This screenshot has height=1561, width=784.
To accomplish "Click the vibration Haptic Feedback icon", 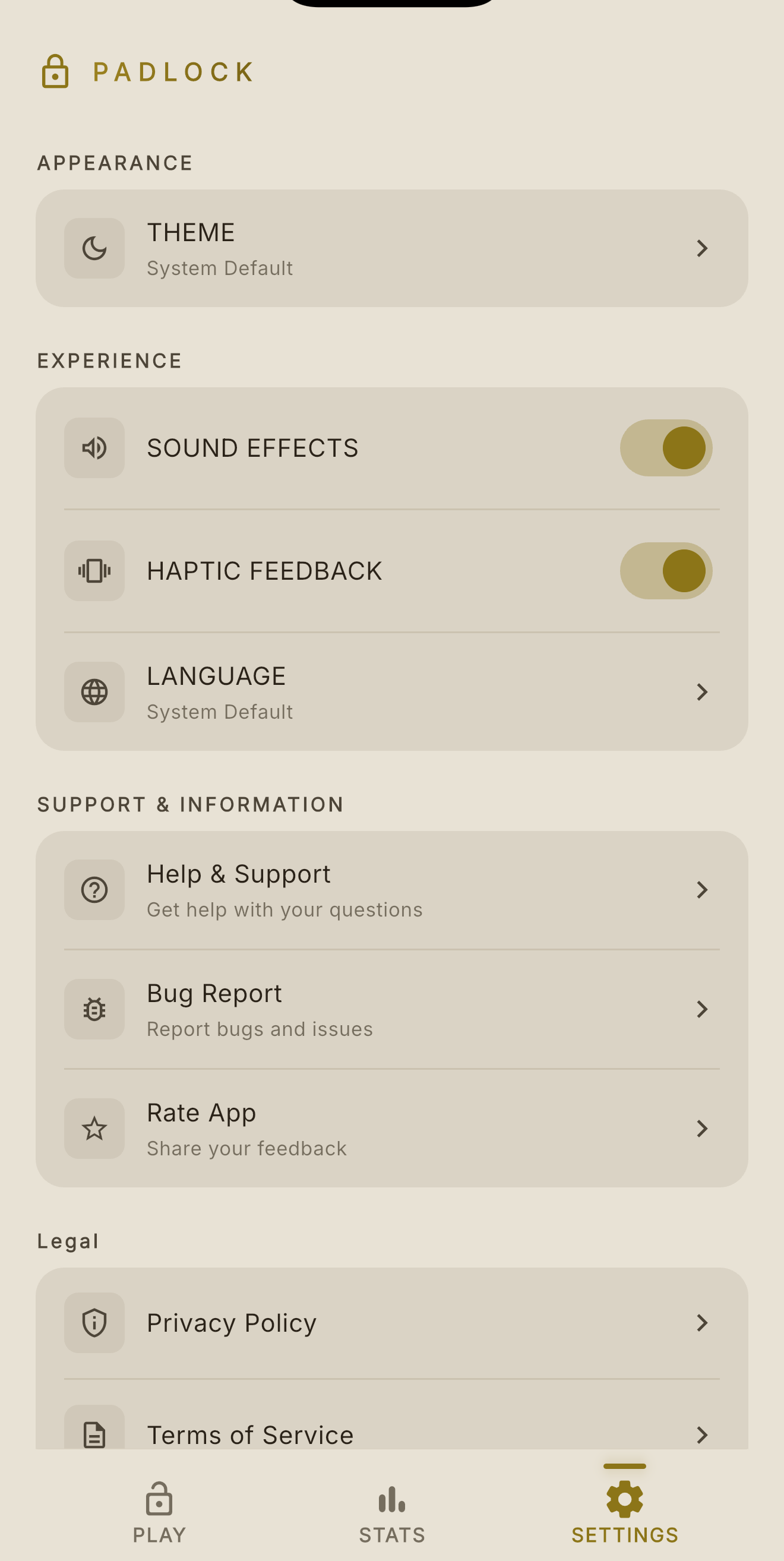I will coord(94,570).
